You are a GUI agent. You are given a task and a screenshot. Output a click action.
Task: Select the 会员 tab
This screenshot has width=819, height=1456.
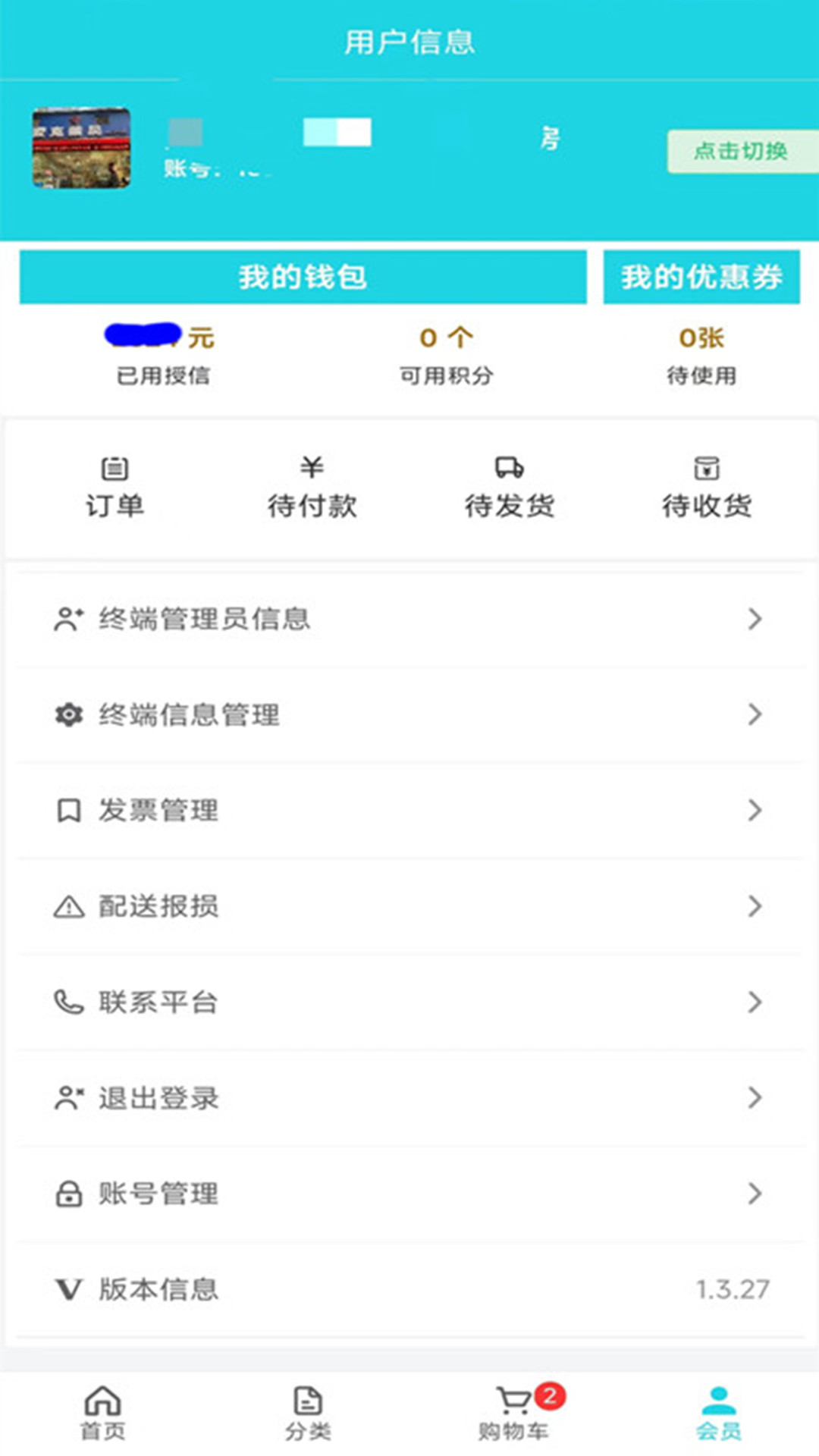tap(719, 1413)
